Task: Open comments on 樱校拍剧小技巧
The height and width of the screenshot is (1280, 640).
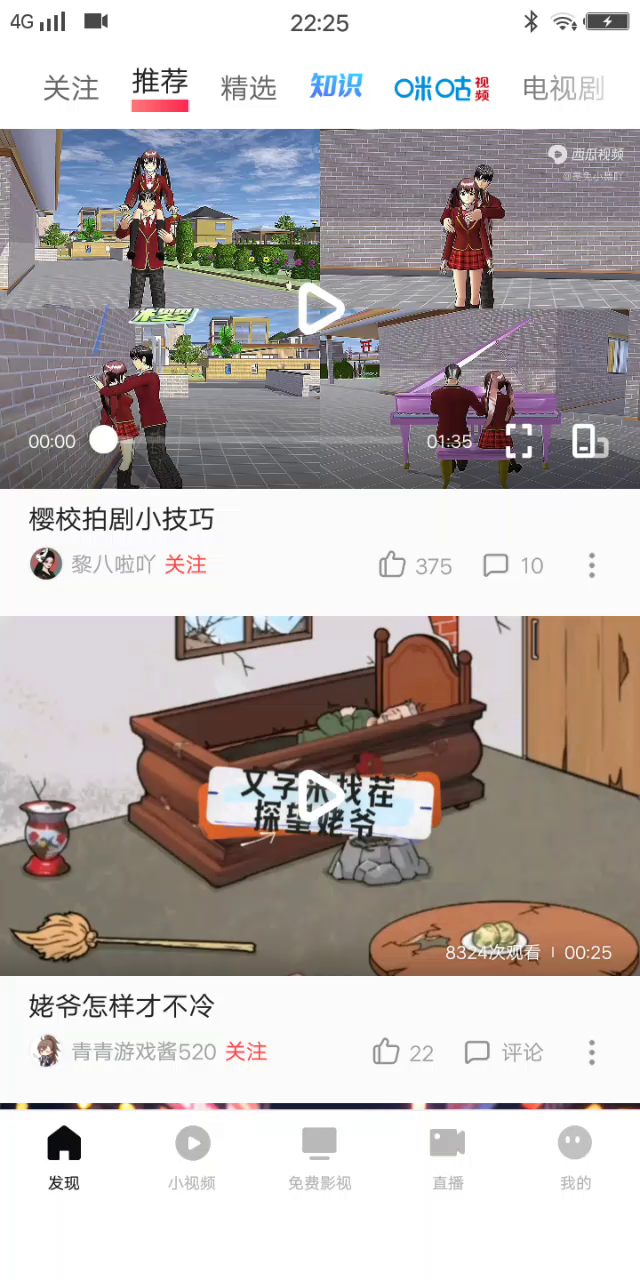Action: pyautogui.click(x=497, y=565)
